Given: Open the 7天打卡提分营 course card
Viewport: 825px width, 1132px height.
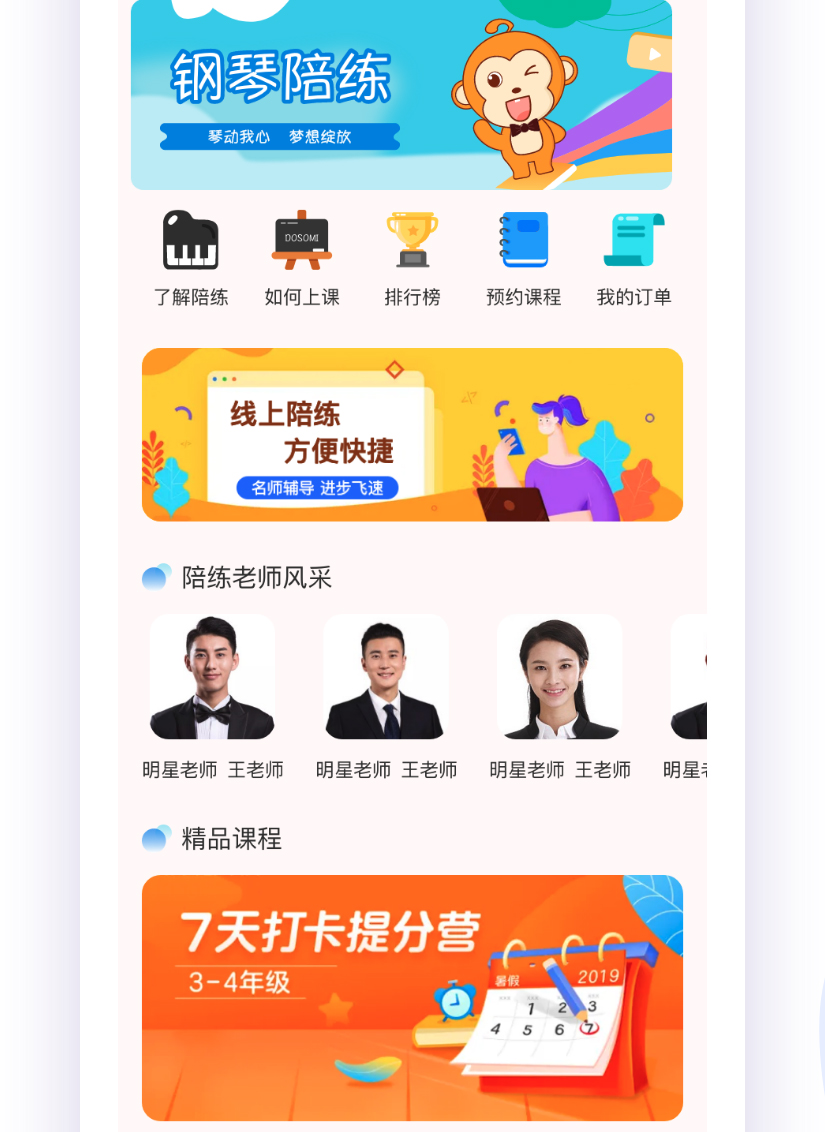Looking at the screenshot, I should (412, 997).
